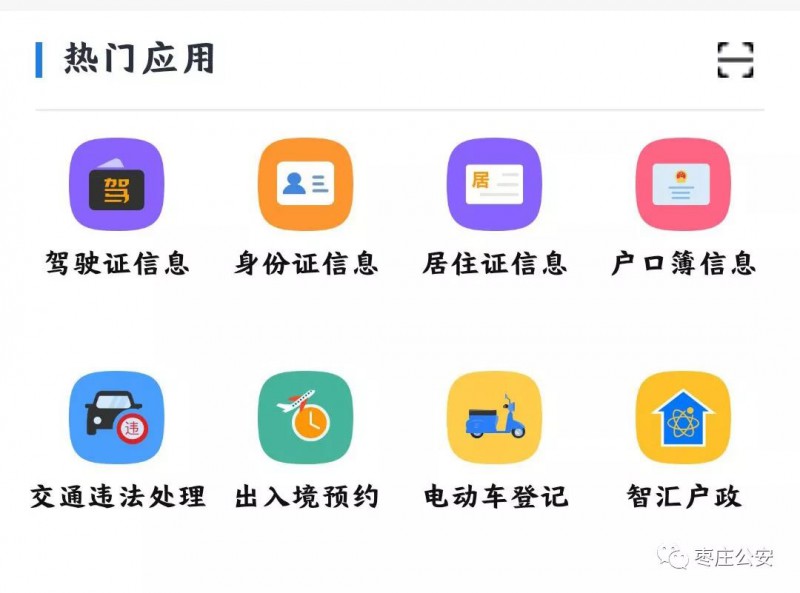Viewport: 800px width, 593px height.
Task: Open 电动车登记
Action: (494, 418)
